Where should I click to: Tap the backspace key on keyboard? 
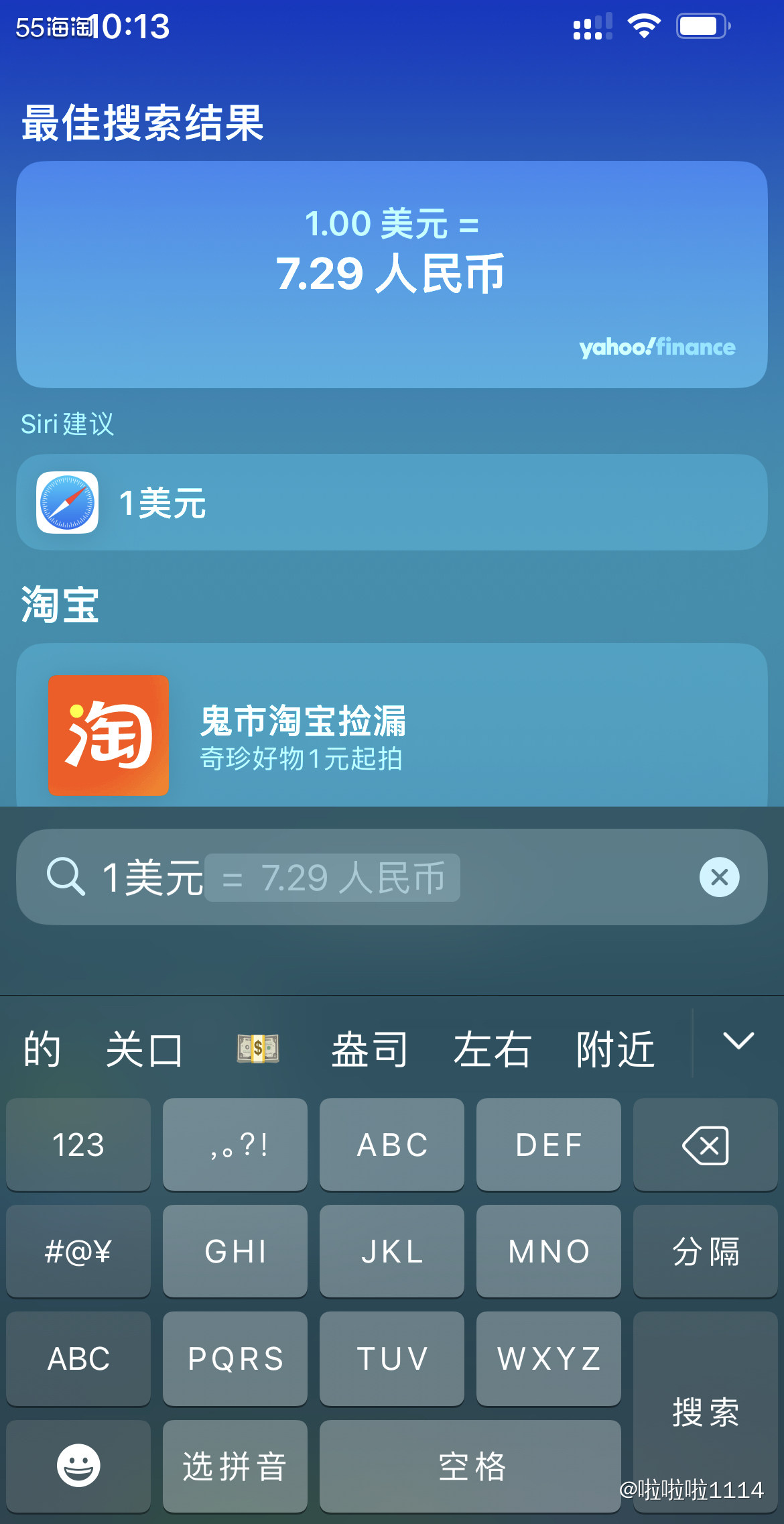(x=704, y=1145)
